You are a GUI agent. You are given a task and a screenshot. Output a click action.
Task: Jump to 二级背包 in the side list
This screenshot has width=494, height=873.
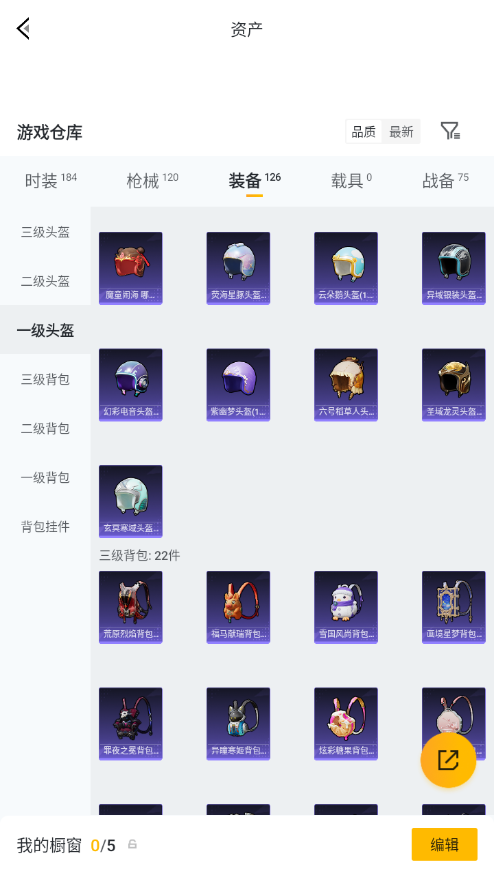(x=45, y=428)
